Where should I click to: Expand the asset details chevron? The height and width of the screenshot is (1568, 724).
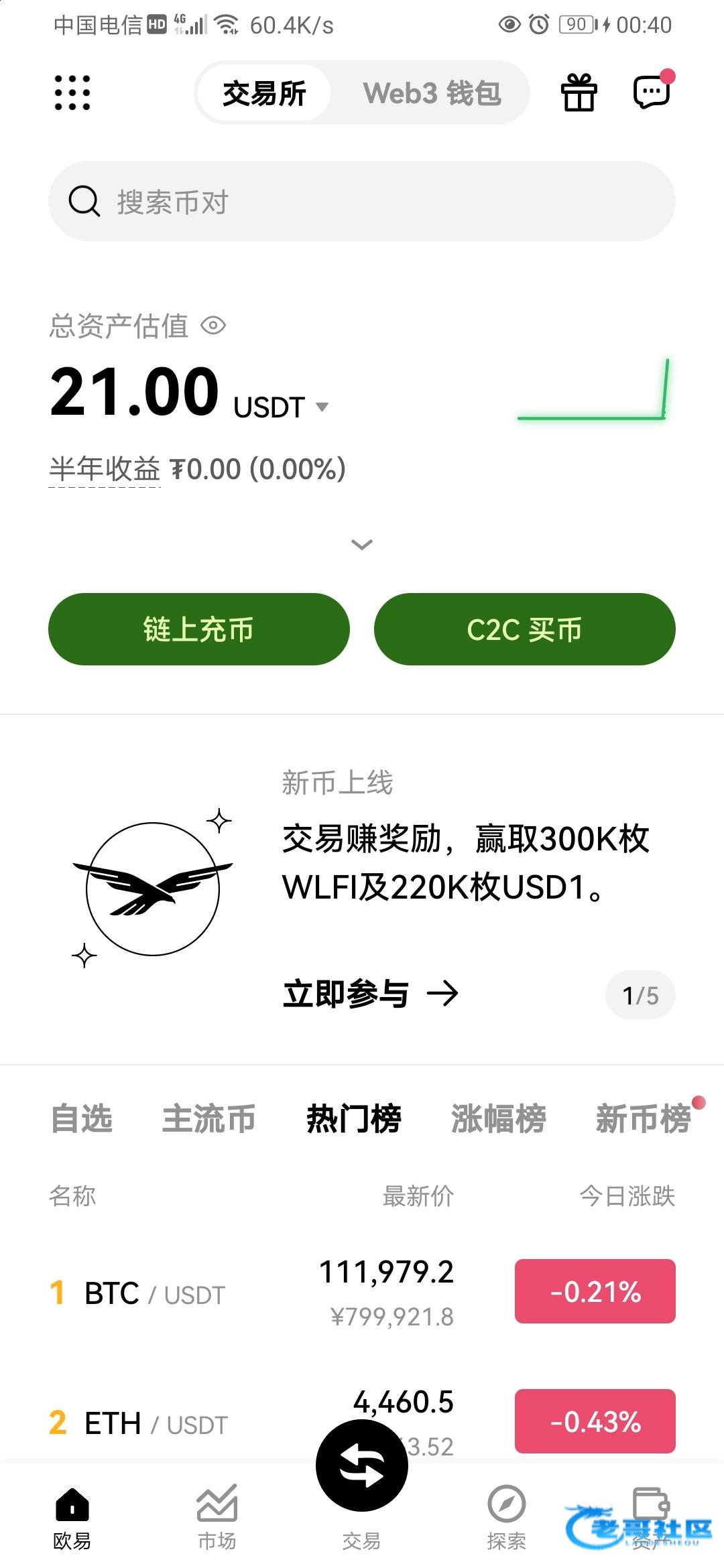[x=362, y=545]
